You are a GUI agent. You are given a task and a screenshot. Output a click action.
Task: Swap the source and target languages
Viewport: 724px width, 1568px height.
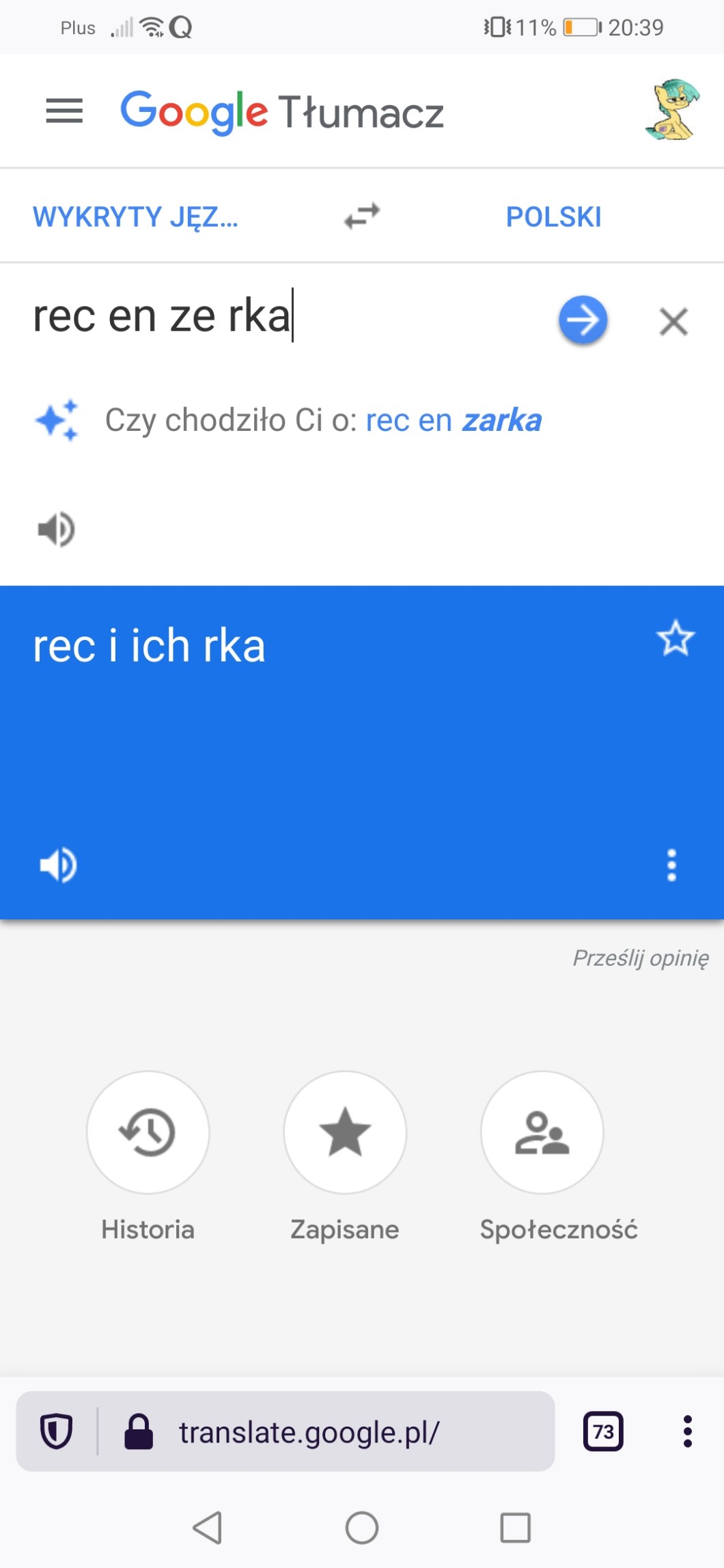(x=362, y=216)
